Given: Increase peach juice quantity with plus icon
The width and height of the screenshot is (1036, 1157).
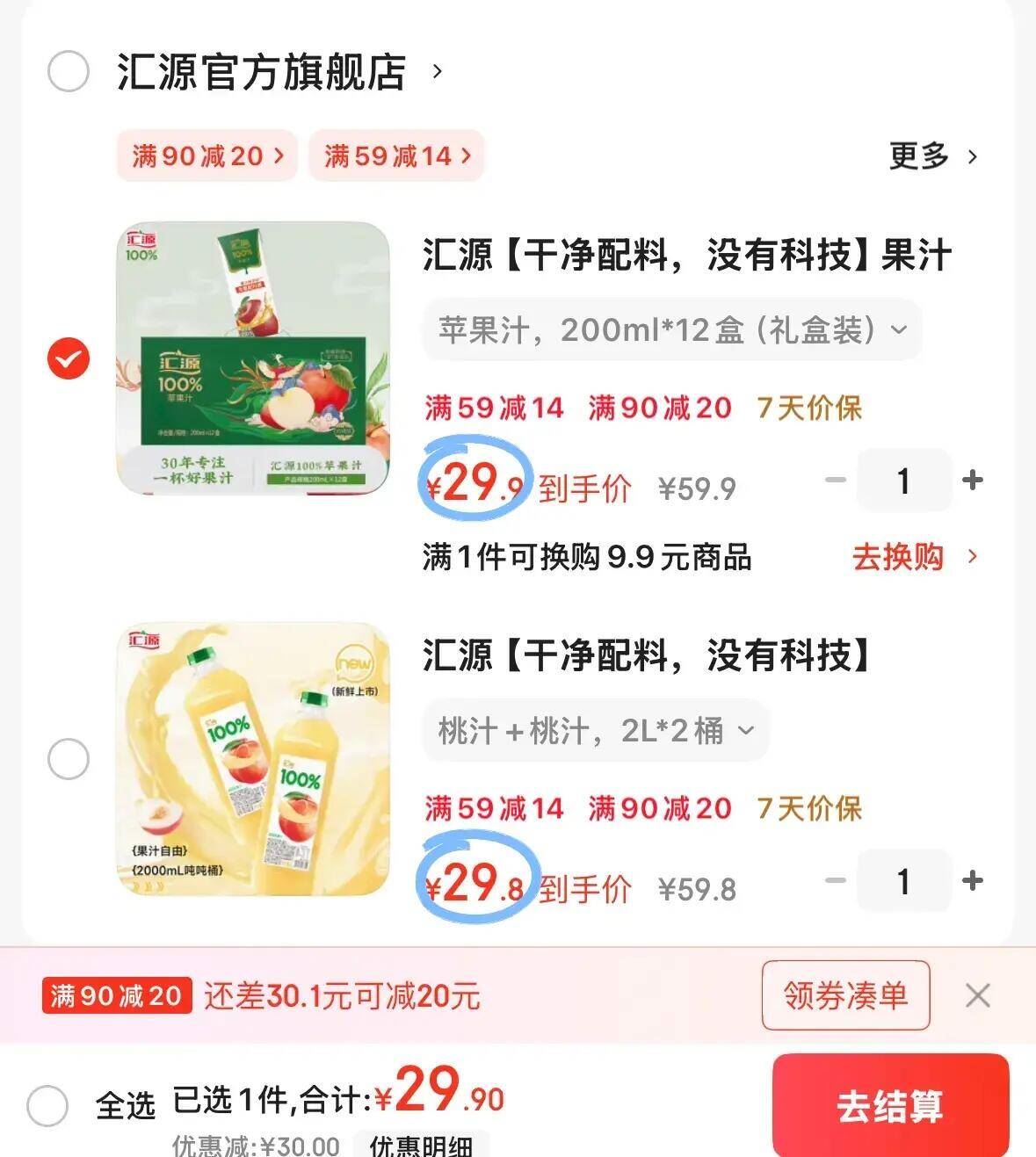Looking at the screenshot, I should click(972, 881).
